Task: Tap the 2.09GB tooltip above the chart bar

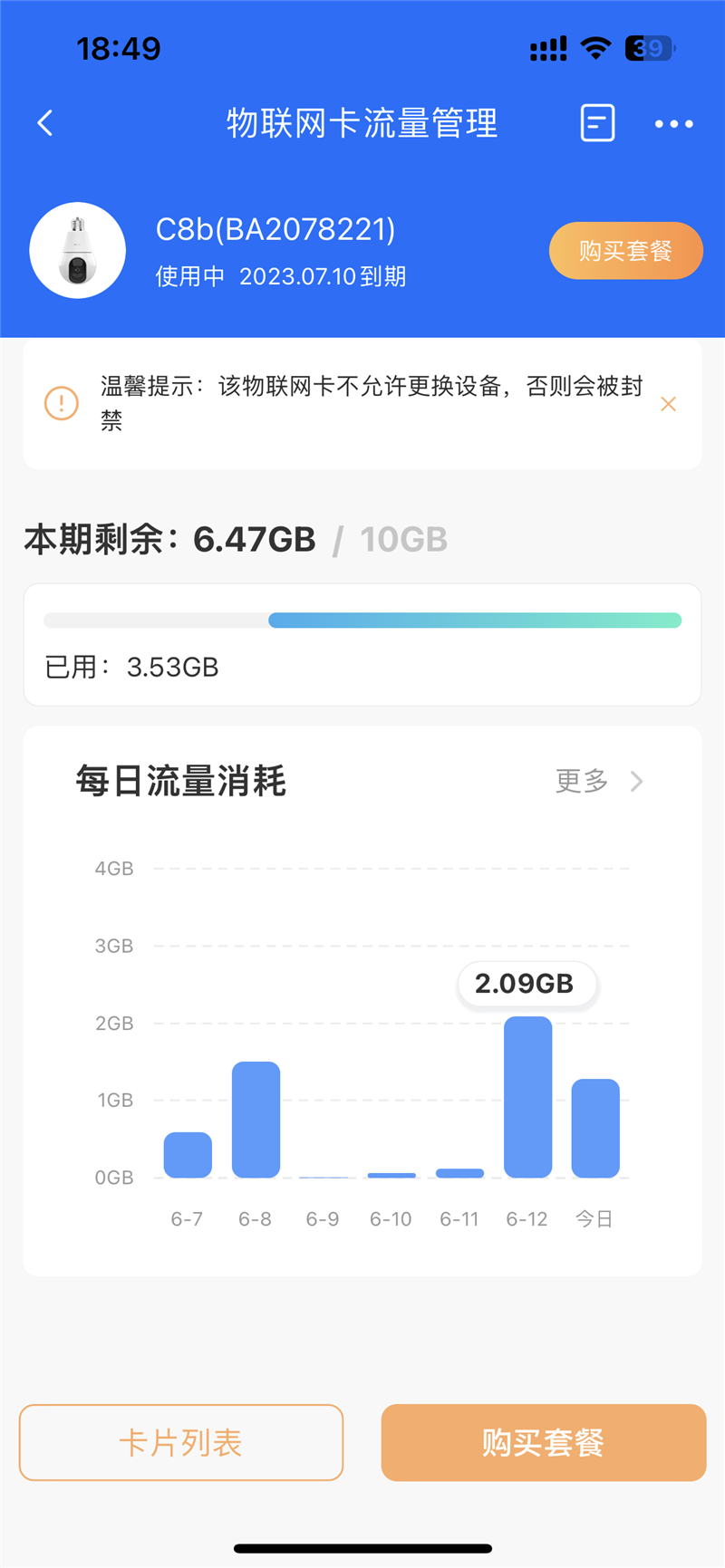Action: 527,984
